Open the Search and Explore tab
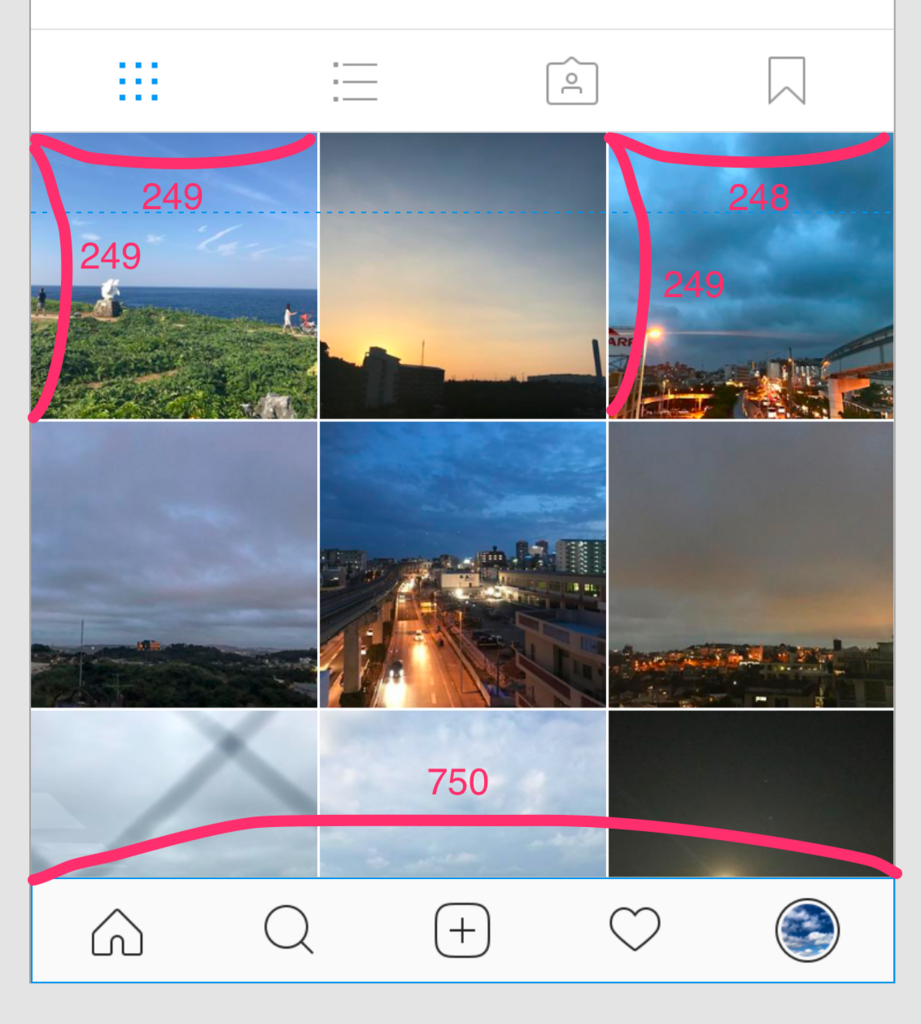This screenshot has height=1024, width=921. 289,931
